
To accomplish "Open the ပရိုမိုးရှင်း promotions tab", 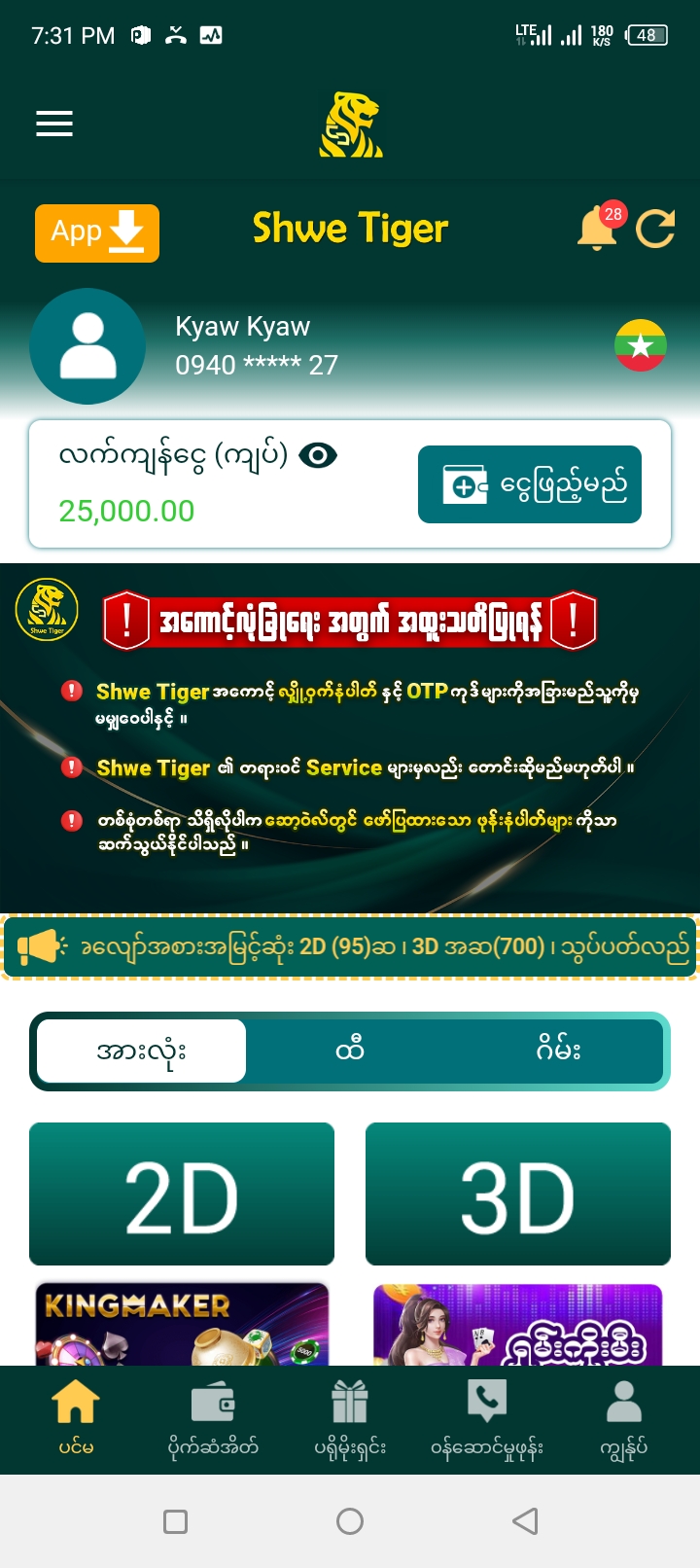I will pos(350,1418).
